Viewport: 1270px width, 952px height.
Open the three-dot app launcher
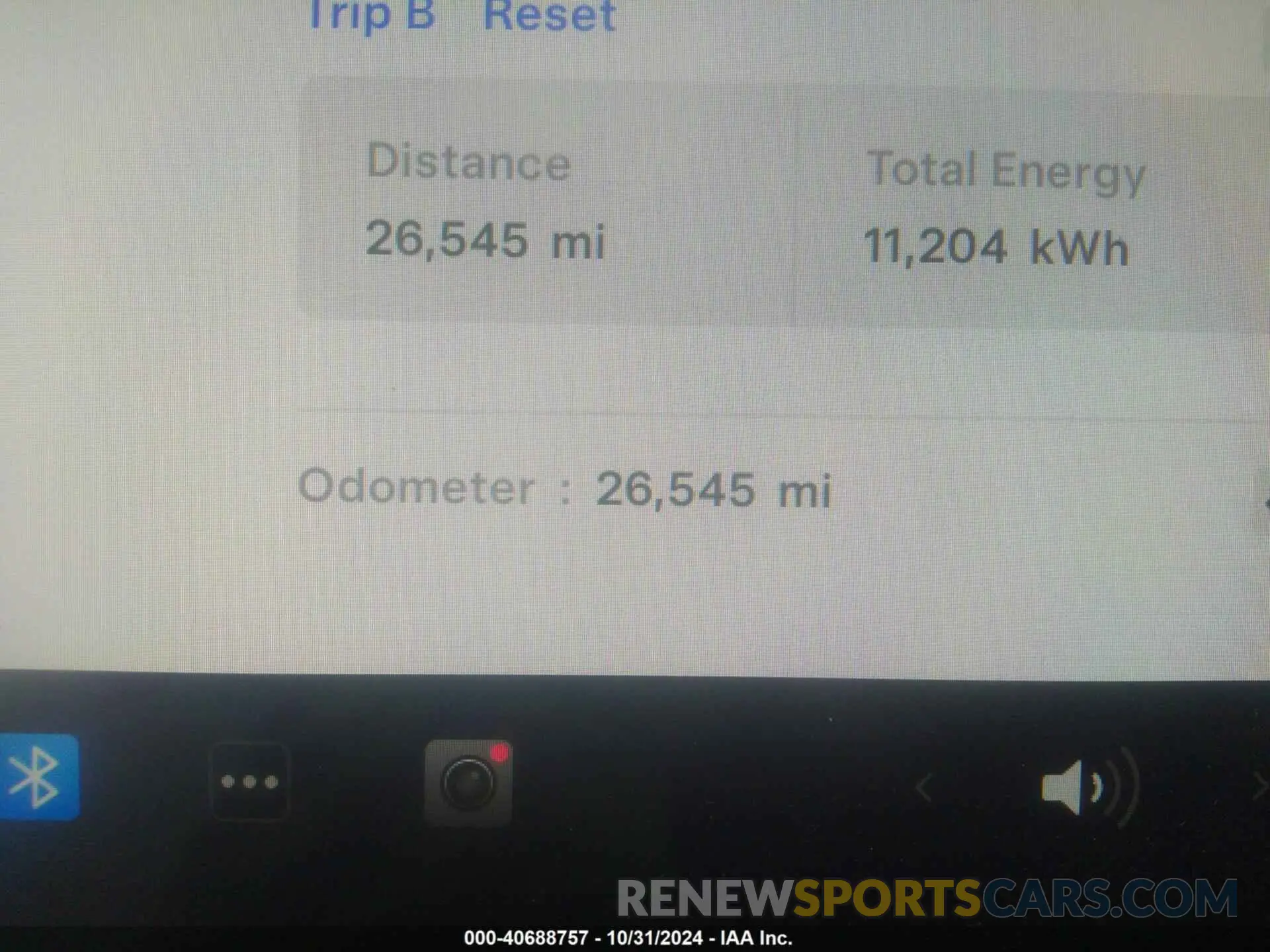(x=249, y=782)
